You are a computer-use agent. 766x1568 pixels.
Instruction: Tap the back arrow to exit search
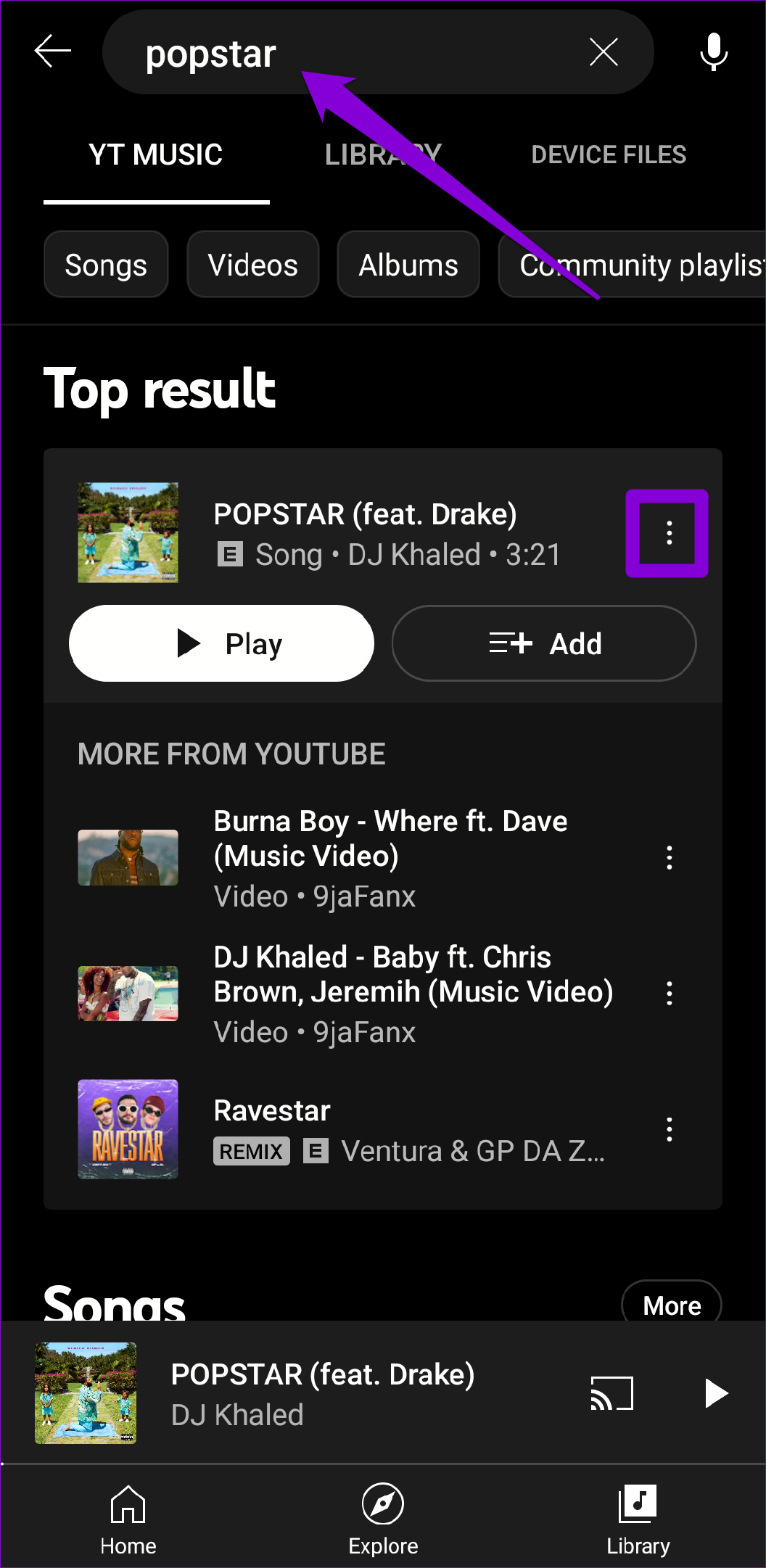point(52,51)
